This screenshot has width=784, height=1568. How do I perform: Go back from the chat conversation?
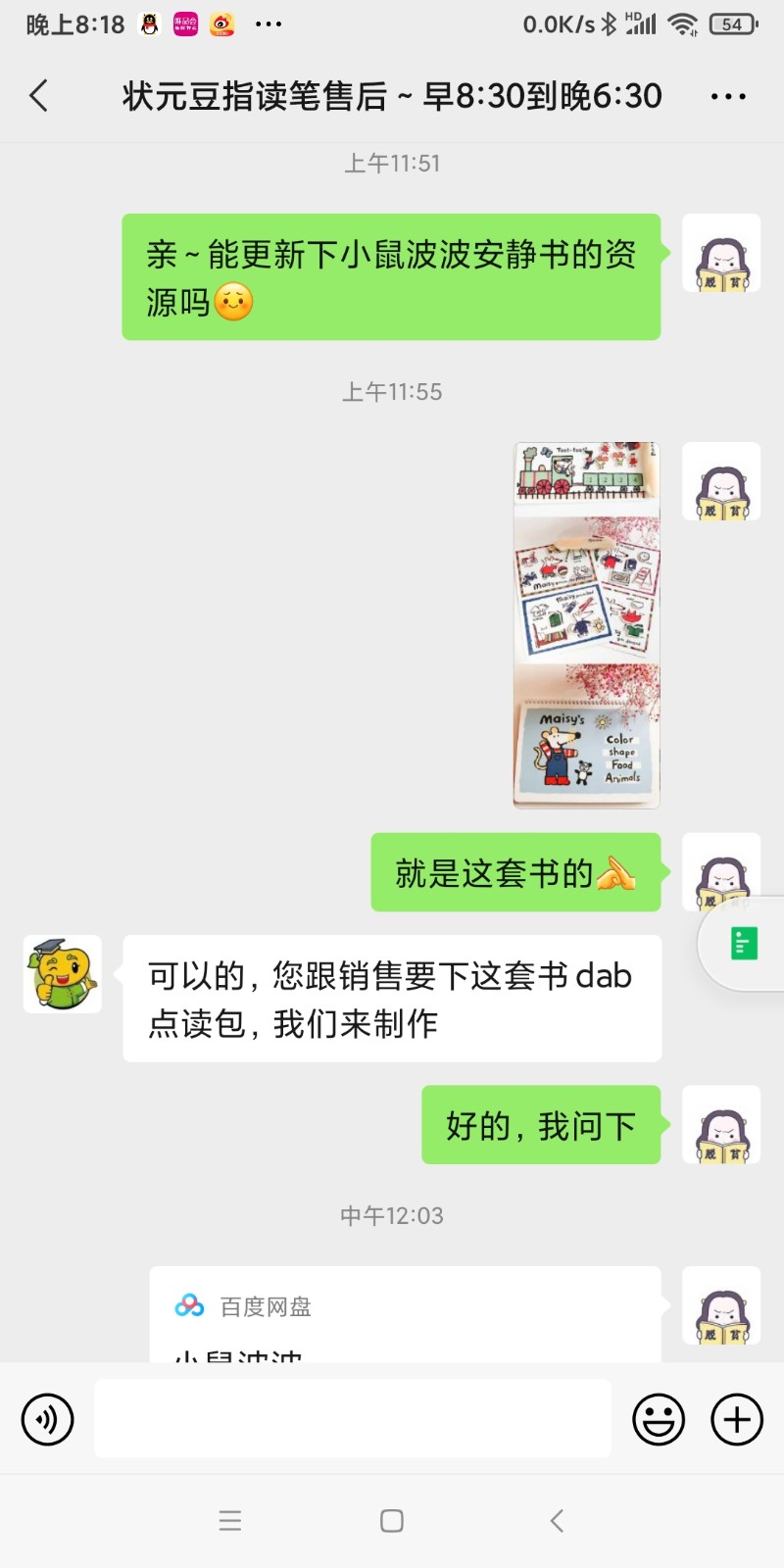coord(39,96)
